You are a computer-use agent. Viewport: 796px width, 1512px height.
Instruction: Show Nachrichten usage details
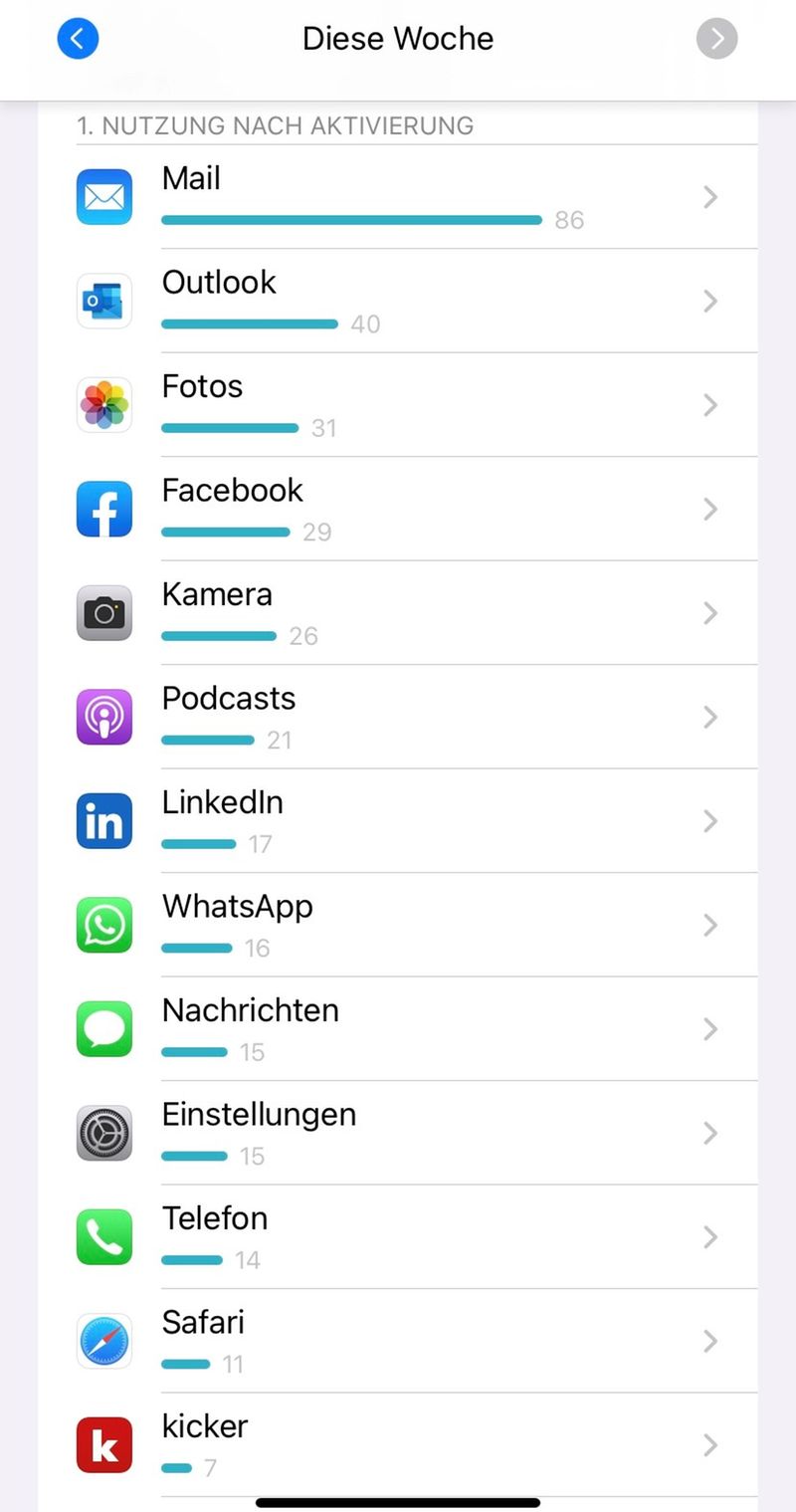[x=418, y=1029]
